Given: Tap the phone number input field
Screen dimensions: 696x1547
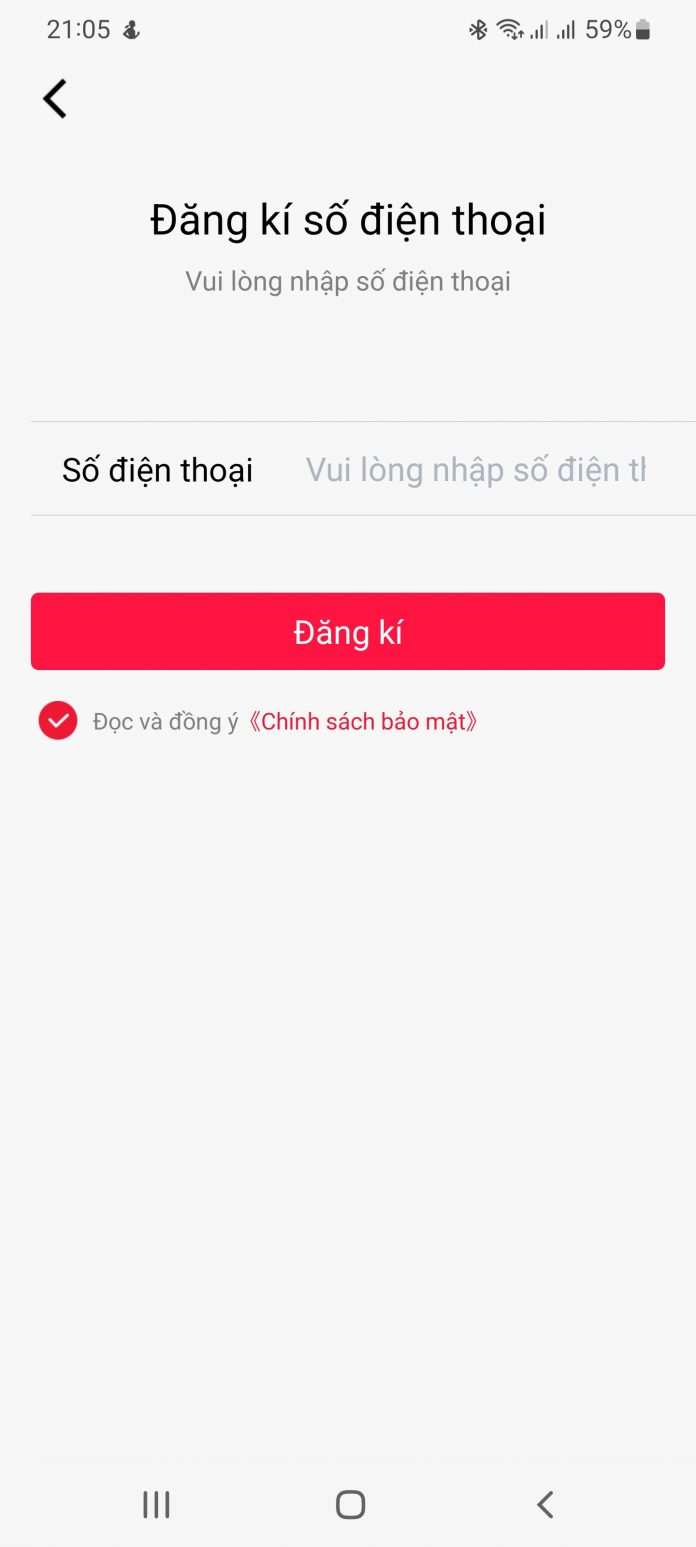Looking at the screenshot, I should (475, 469).
